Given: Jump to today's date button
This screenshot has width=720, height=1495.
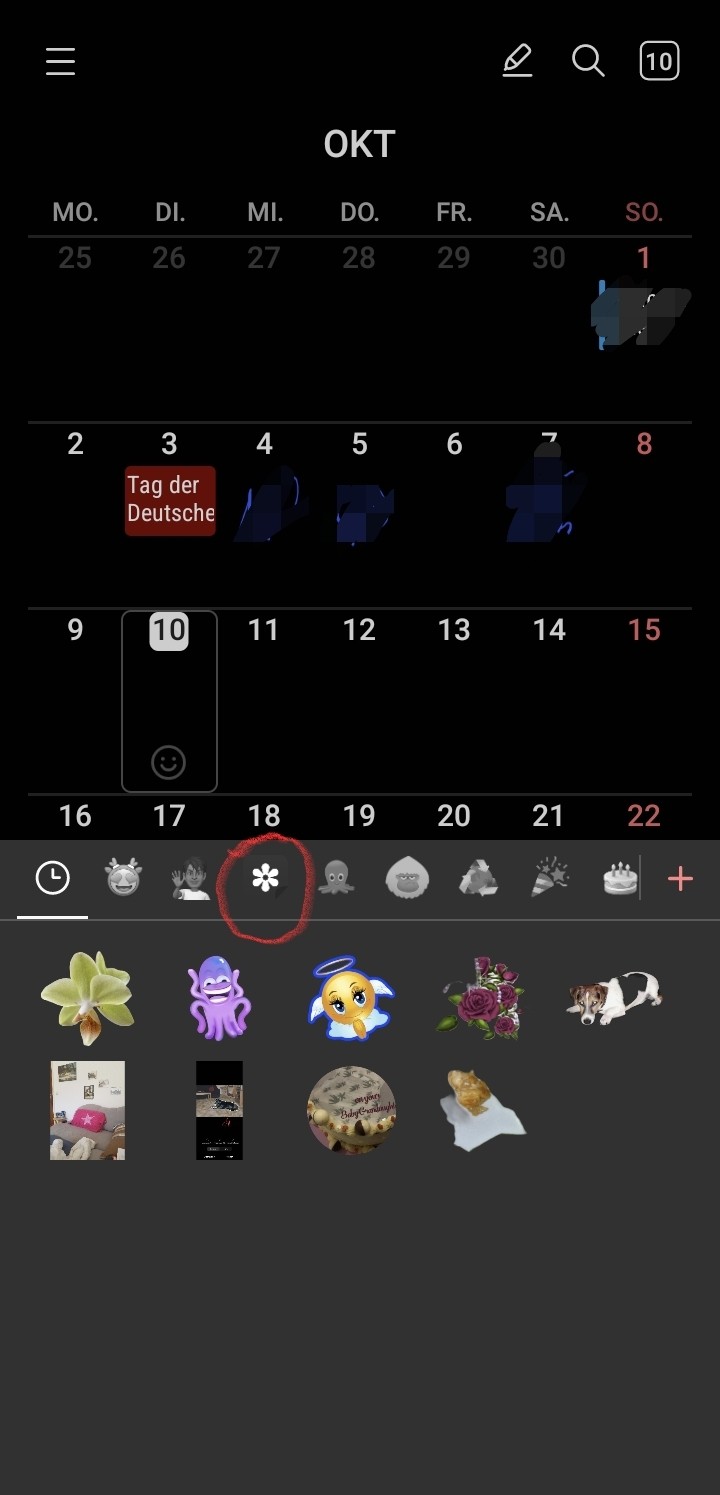Looking at the screenshot, I should pyautogui.click(x=659, y=62).
